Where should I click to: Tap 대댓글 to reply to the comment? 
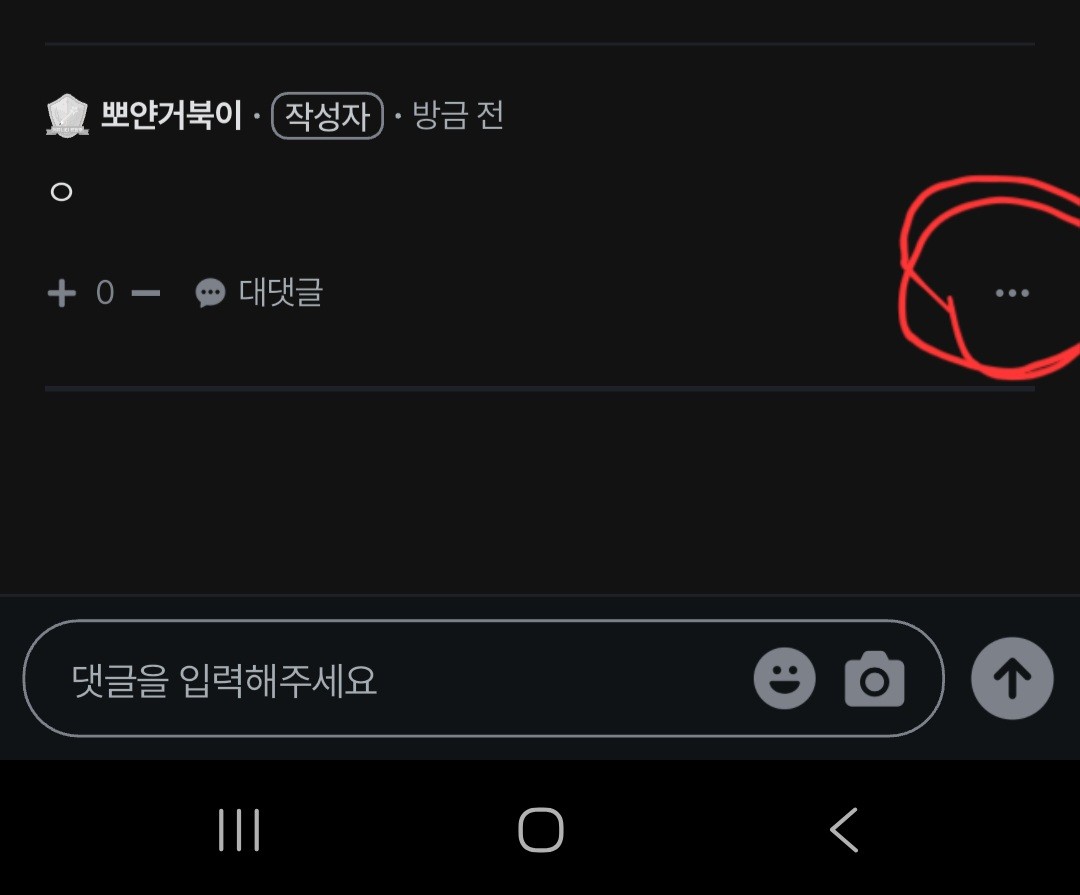260,293
